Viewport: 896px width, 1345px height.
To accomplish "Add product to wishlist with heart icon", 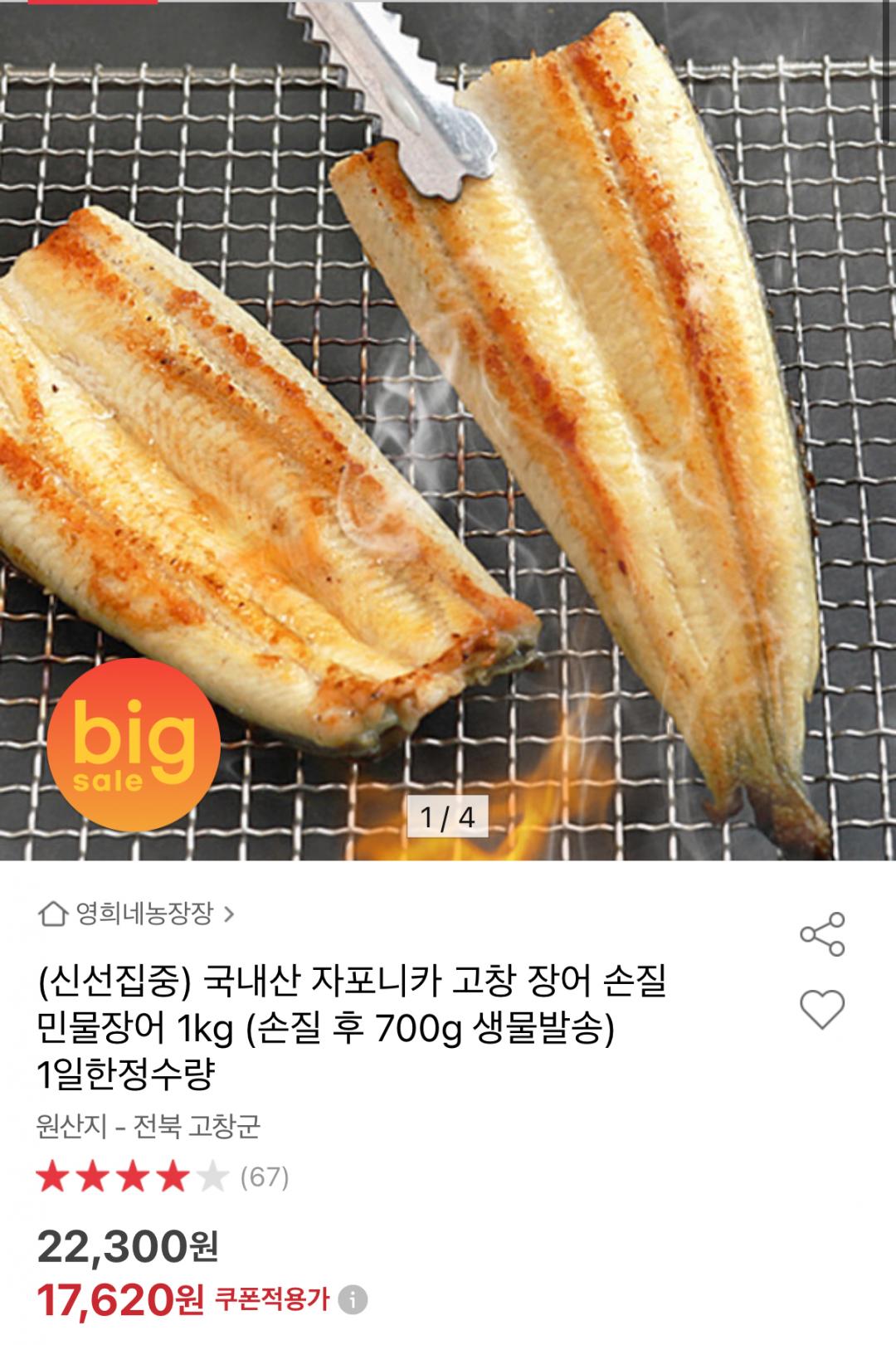I will point(821,1009).
